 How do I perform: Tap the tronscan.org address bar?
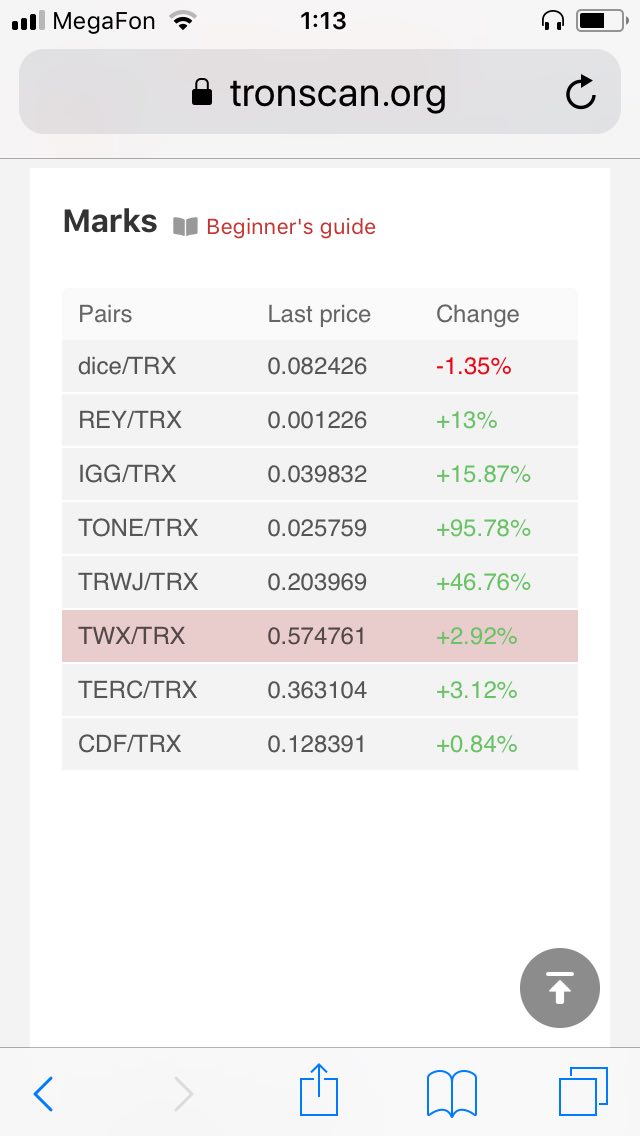click(x=320, y=92)
